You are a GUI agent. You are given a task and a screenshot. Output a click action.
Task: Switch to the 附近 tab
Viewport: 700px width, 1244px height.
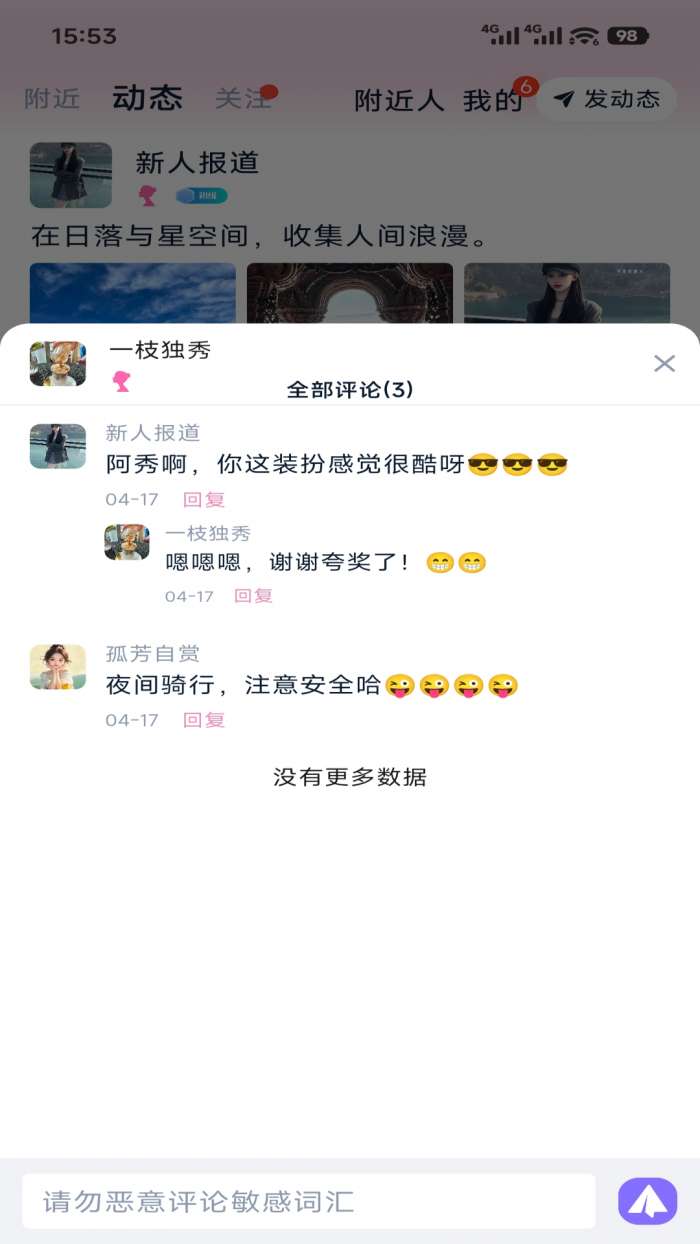(x=52, y=99)
